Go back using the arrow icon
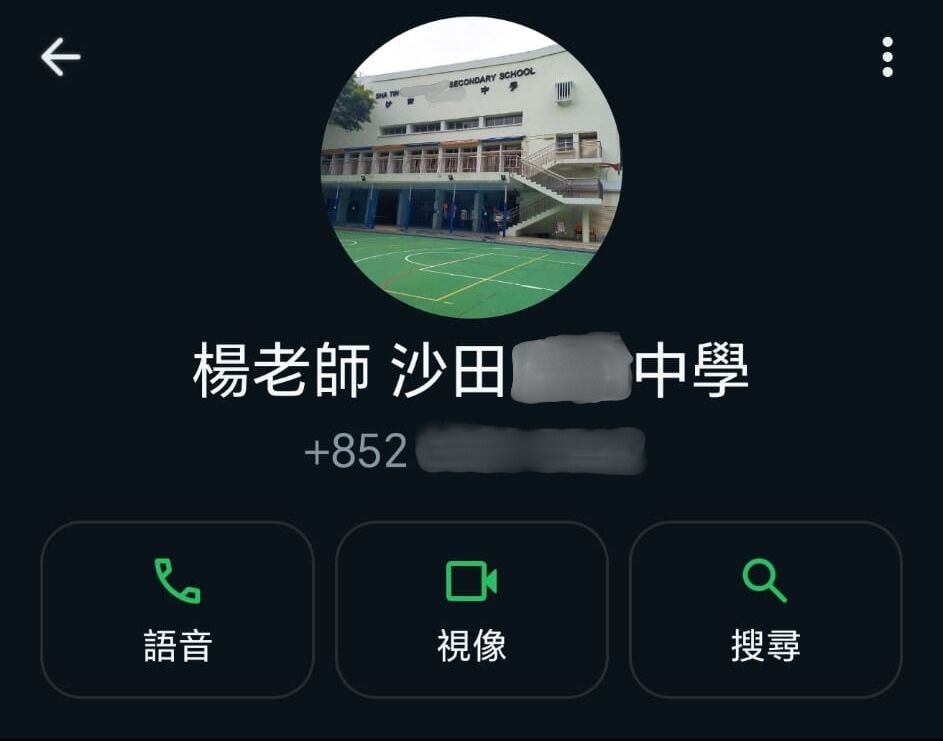943x741 pixels. coord(60,58)
